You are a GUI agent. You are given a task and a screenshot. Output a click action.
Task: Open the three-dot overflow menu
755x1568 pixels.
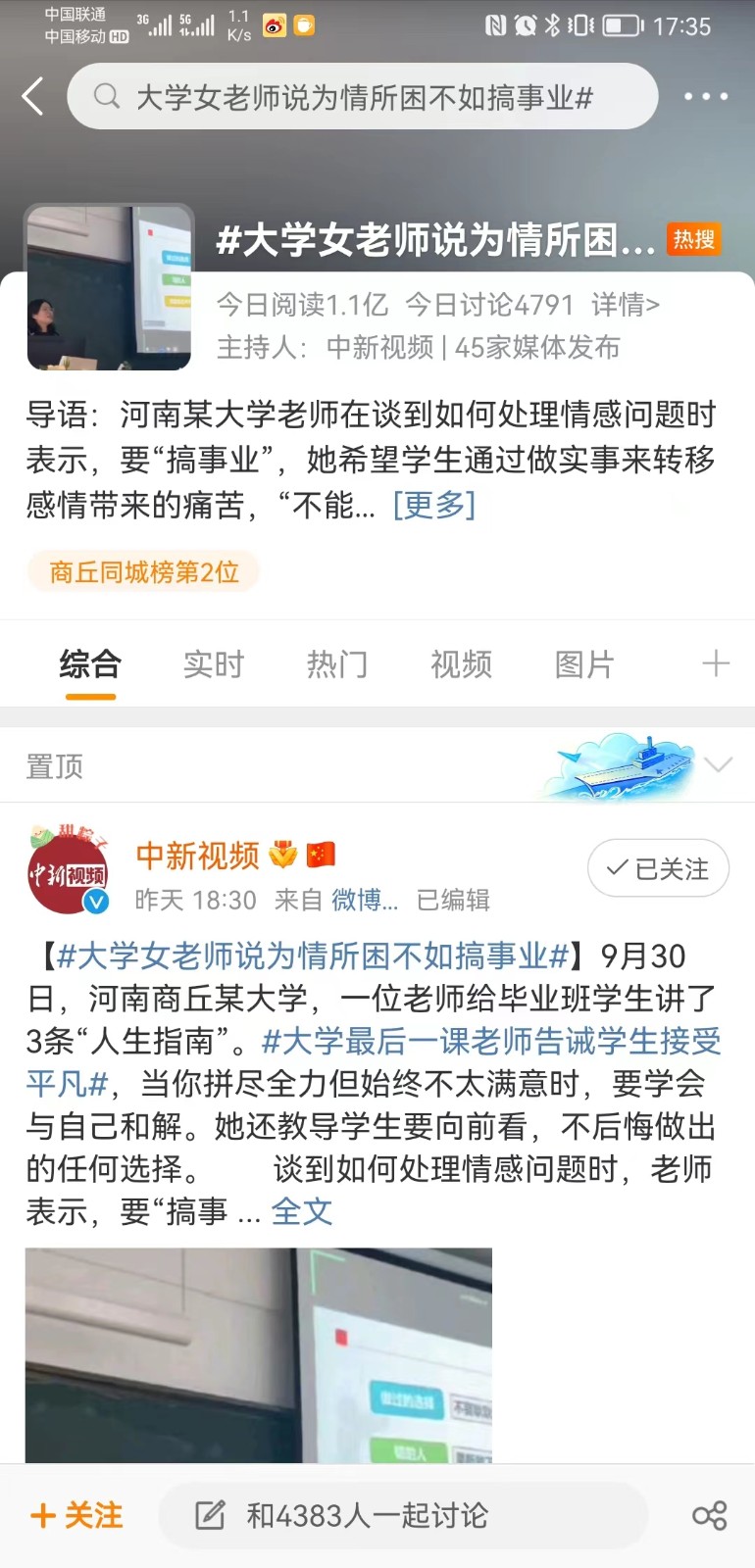[705, 96]
